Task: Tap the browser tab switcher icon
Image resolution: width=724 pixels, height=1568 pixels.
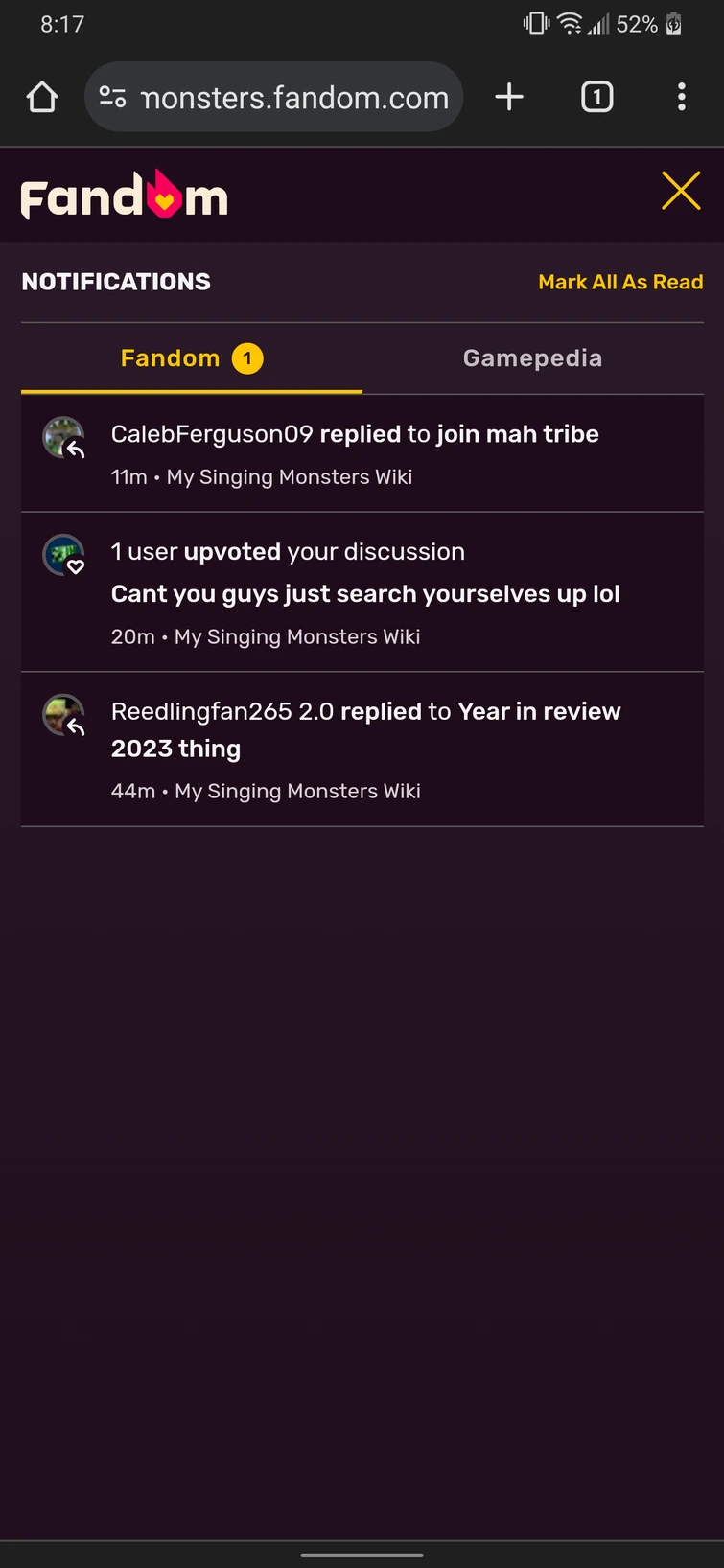Action: [596, 96]
